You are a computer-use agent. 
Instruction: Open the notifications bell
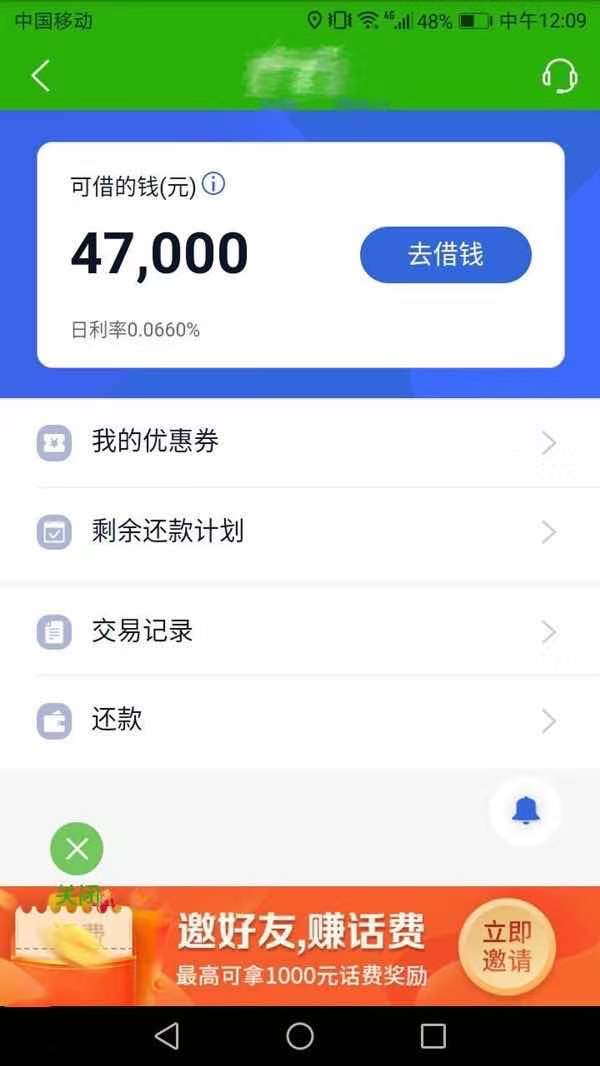tap(525, 811)
